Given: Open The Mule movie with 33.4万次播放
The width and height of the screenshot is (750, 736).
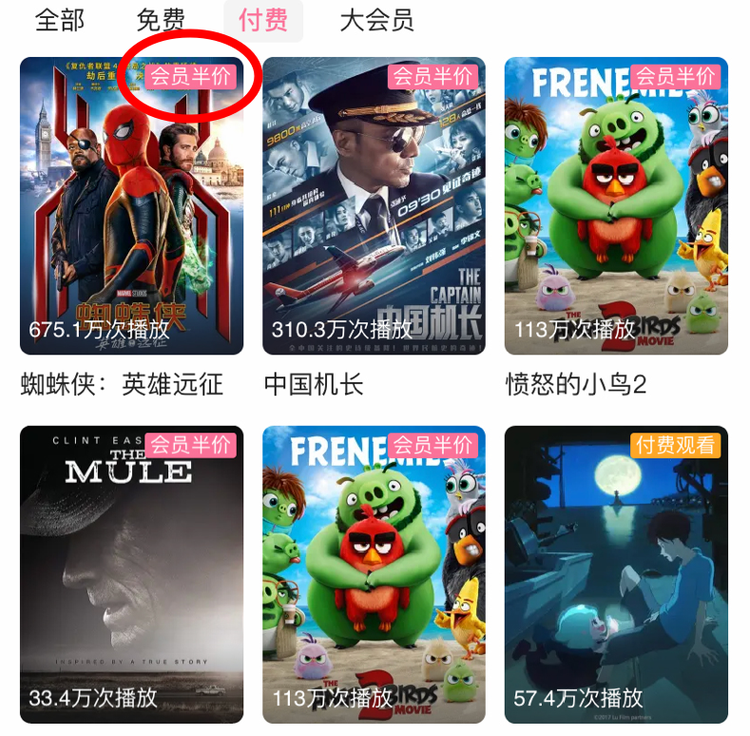Looking at the screenshot, I should [131, 574].
